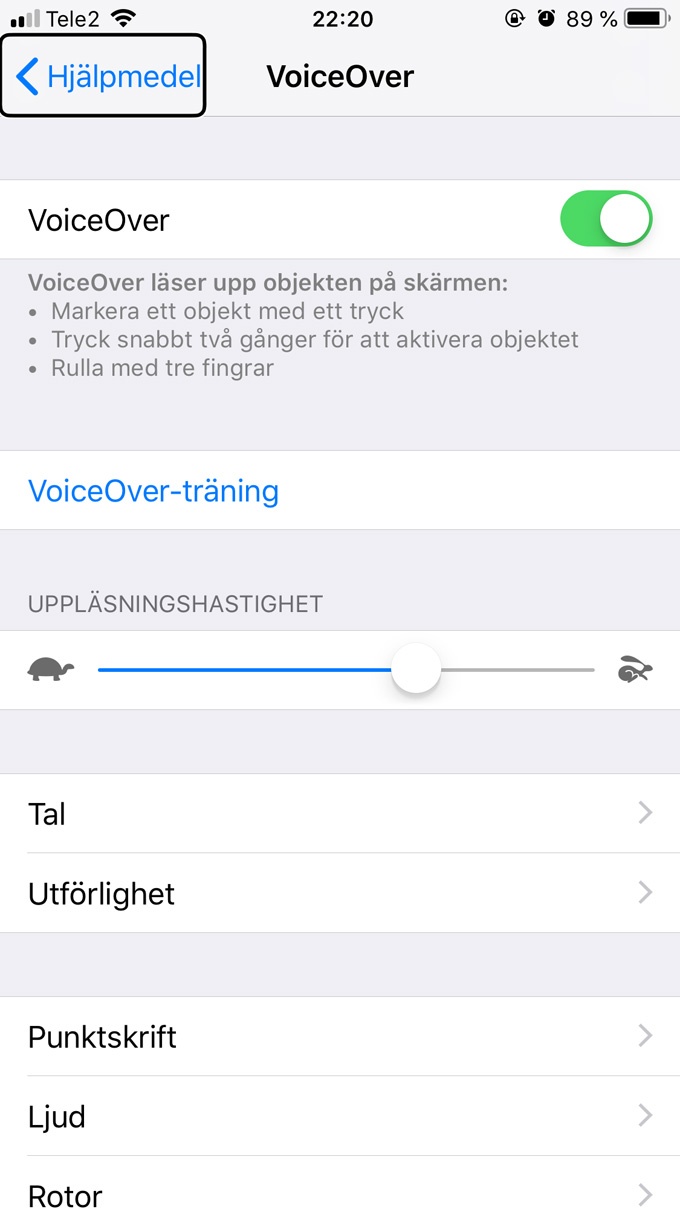Open Utförlighet options
680x1209 pixels.
[340, 893]
